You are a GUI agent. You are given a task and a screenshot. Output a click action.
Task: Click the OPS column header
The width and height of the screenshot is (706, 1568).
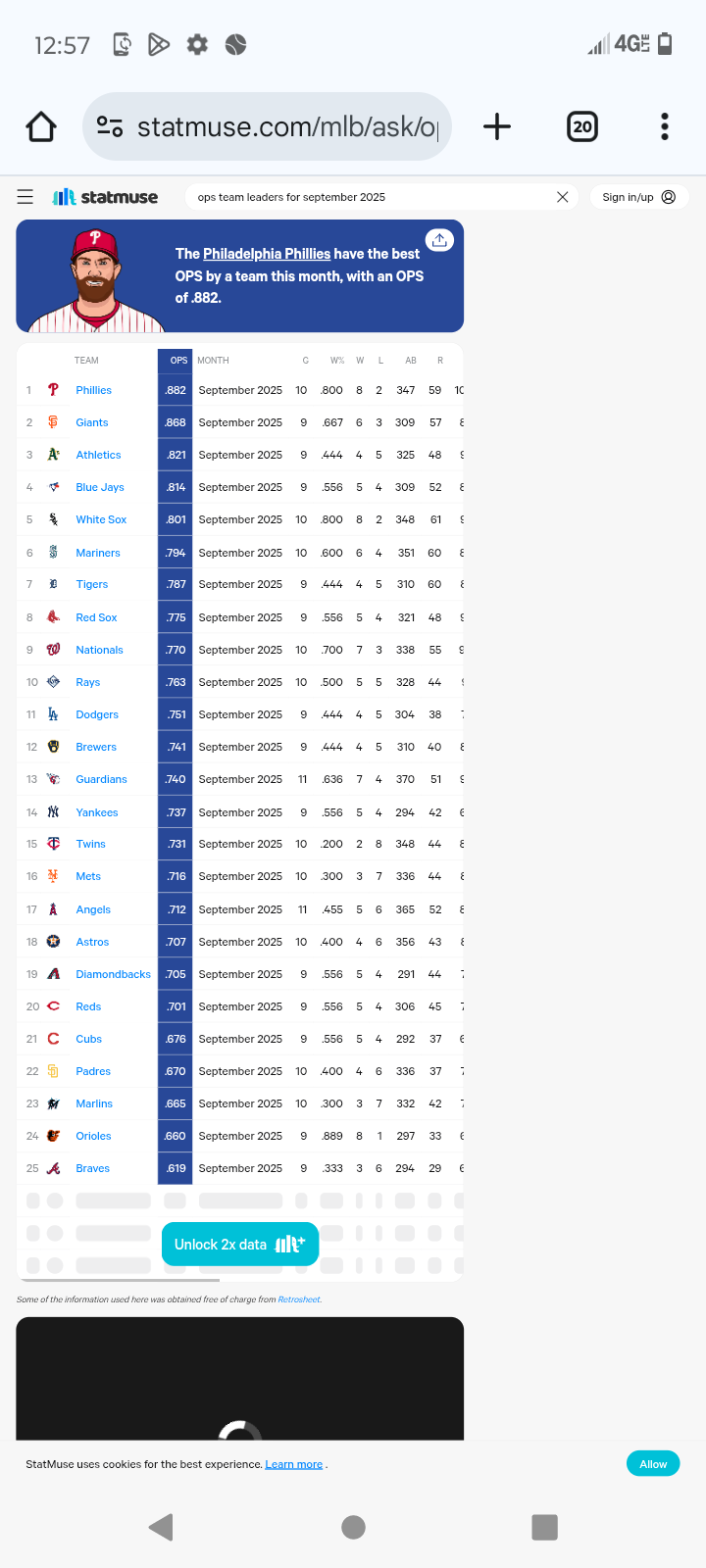pyautogui.click(x=176, y=360)
